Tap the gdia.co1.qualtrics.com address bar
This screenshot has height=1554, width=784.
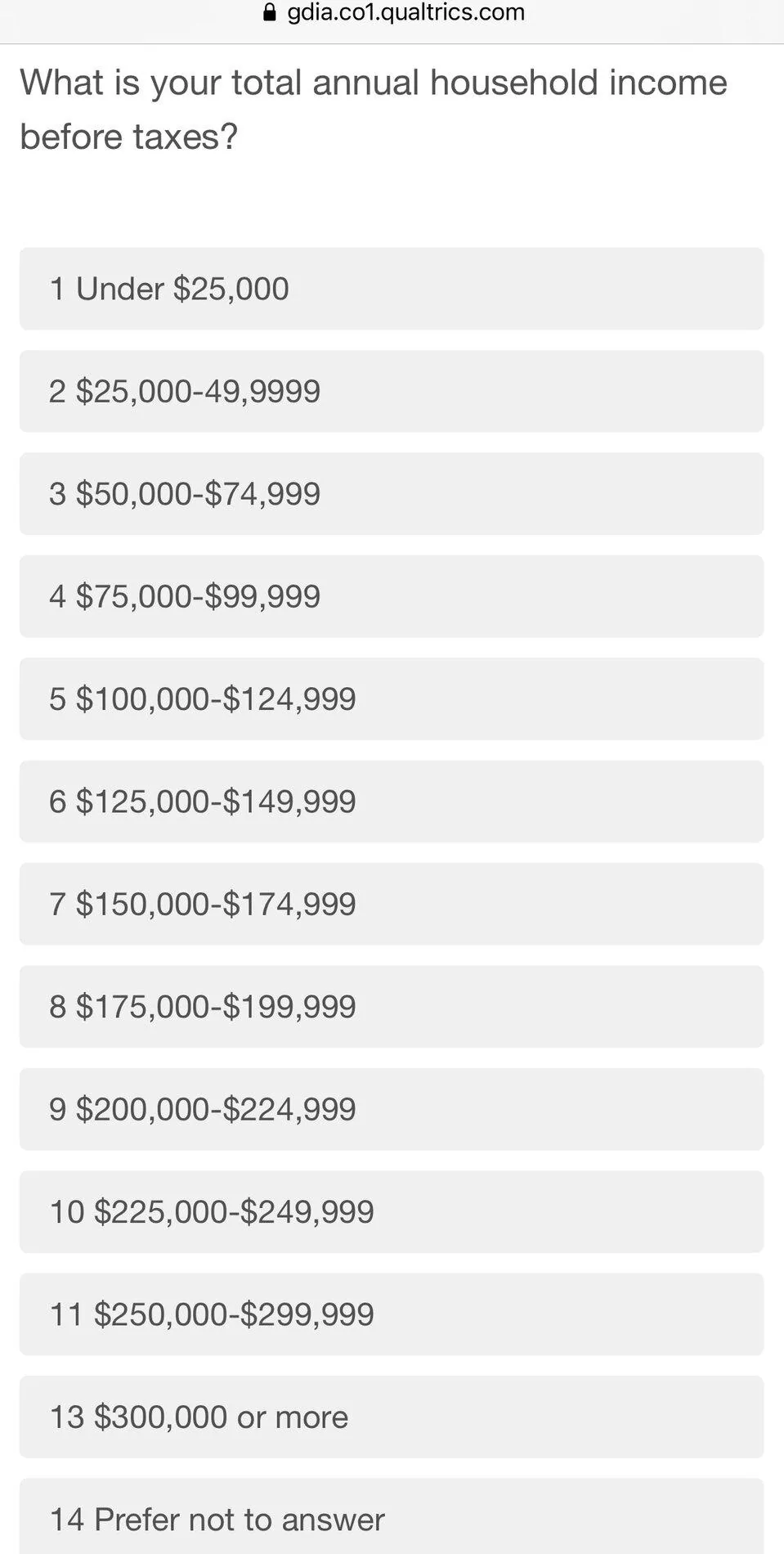[393, 13]
